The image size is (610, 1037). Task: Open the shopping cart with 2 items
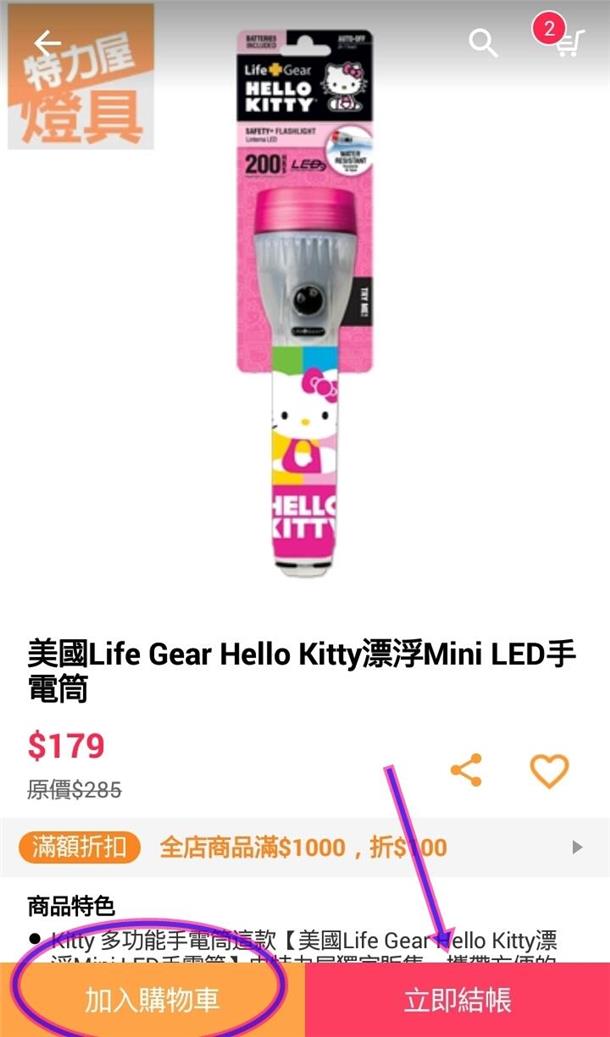566,42
